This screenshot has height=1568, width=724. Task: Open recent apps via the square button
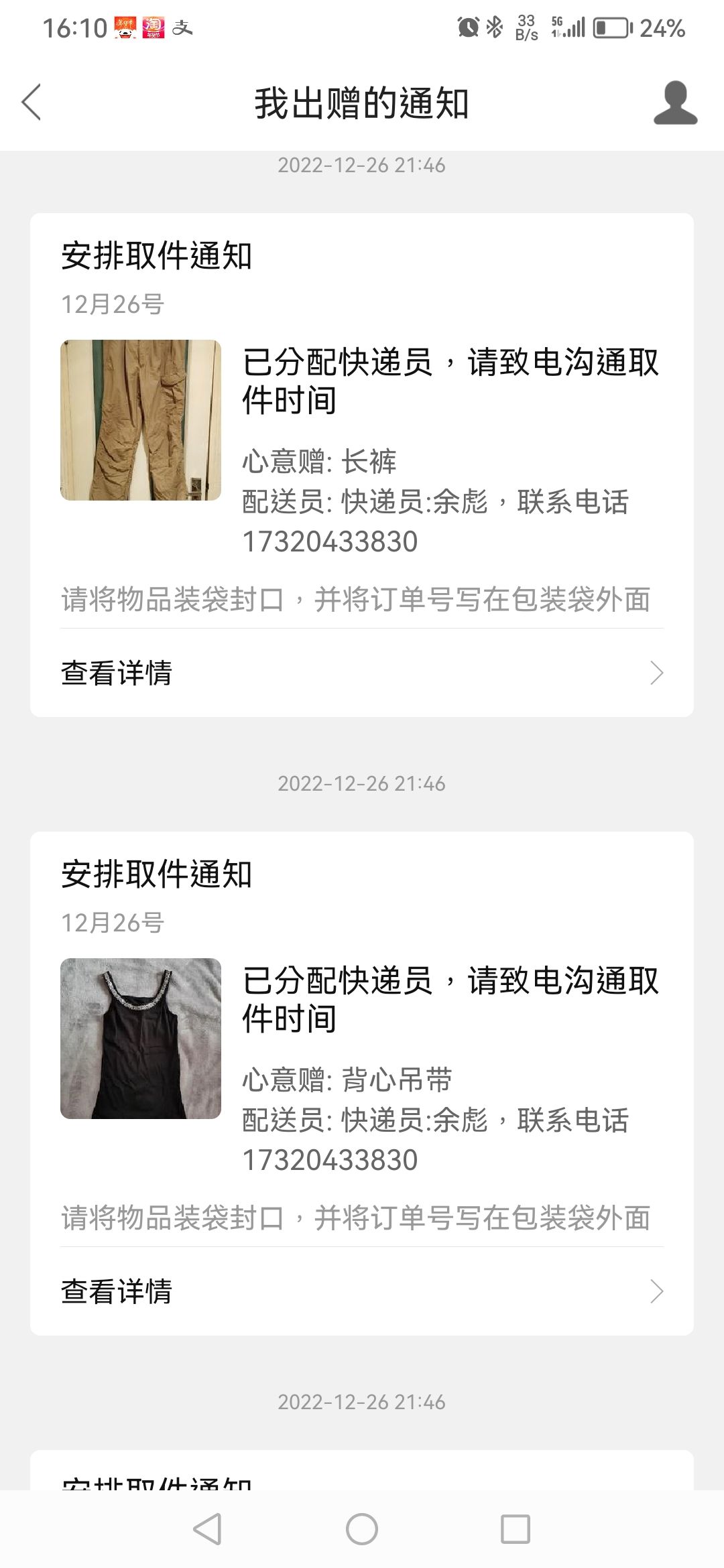click(516, 1530)
